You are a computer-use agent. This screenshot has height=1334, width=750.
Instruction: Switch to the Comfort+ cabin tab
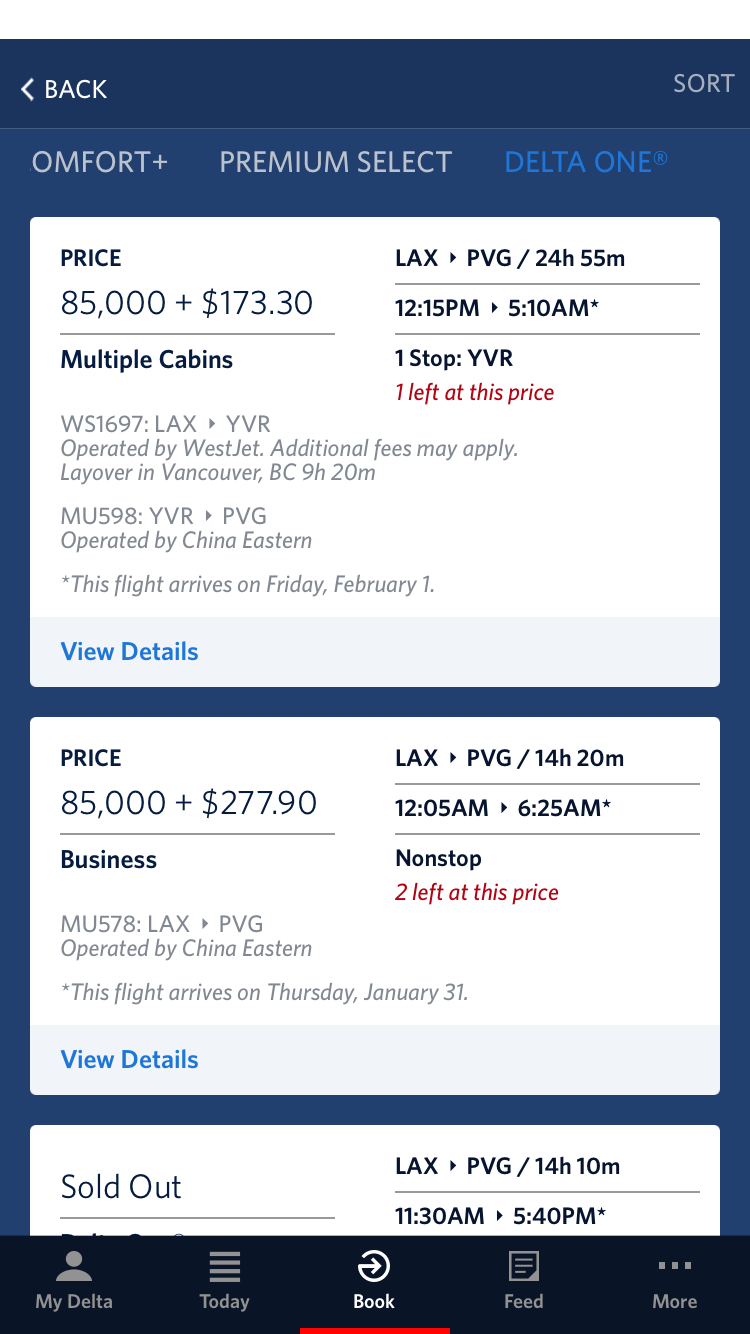click(100, 162)
